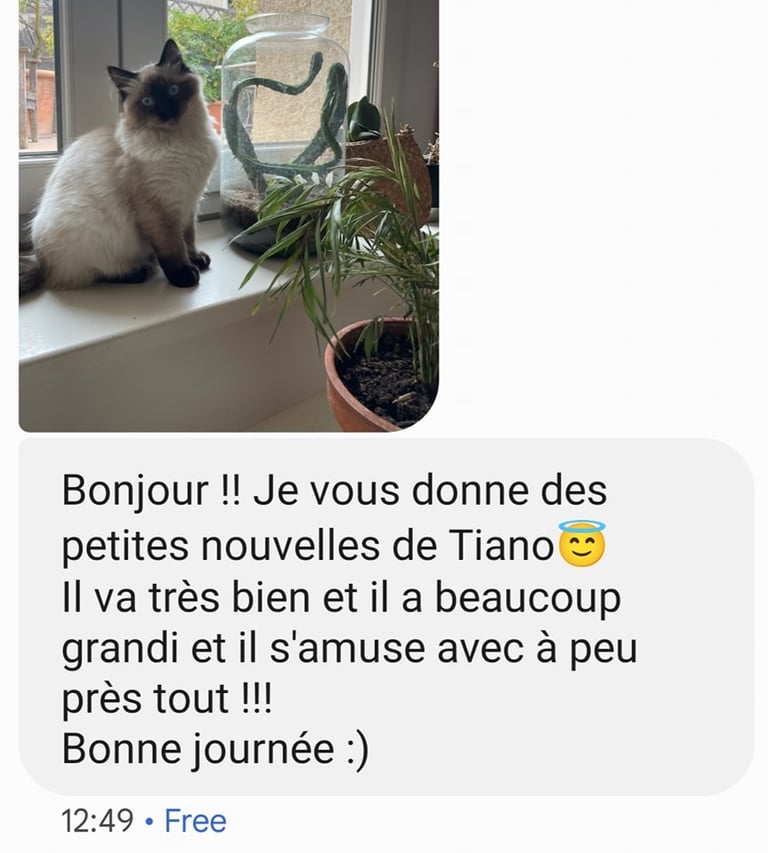Open the cat photo attachment full screen
Screen dimensions: 768x853
(x=228, y=215)
